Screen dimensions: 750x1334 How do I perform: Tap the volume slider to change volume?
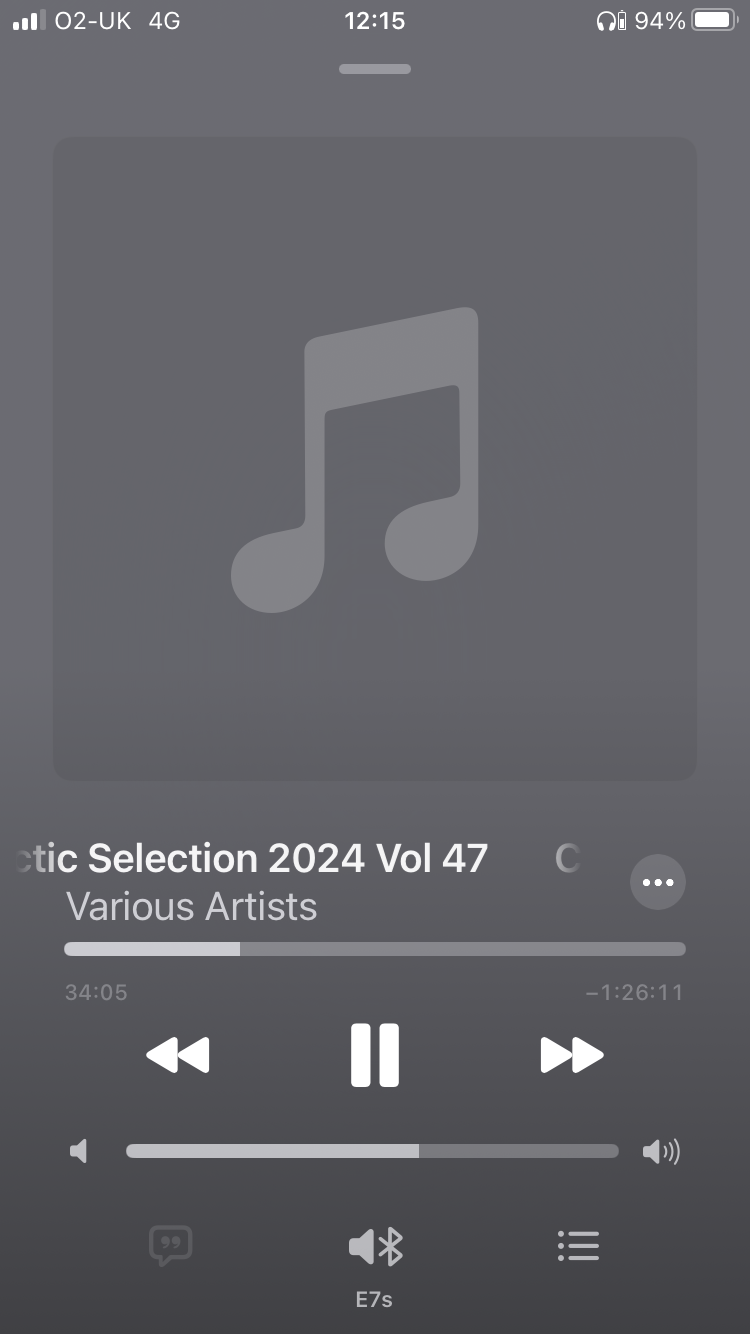[x=372, y=1151]
